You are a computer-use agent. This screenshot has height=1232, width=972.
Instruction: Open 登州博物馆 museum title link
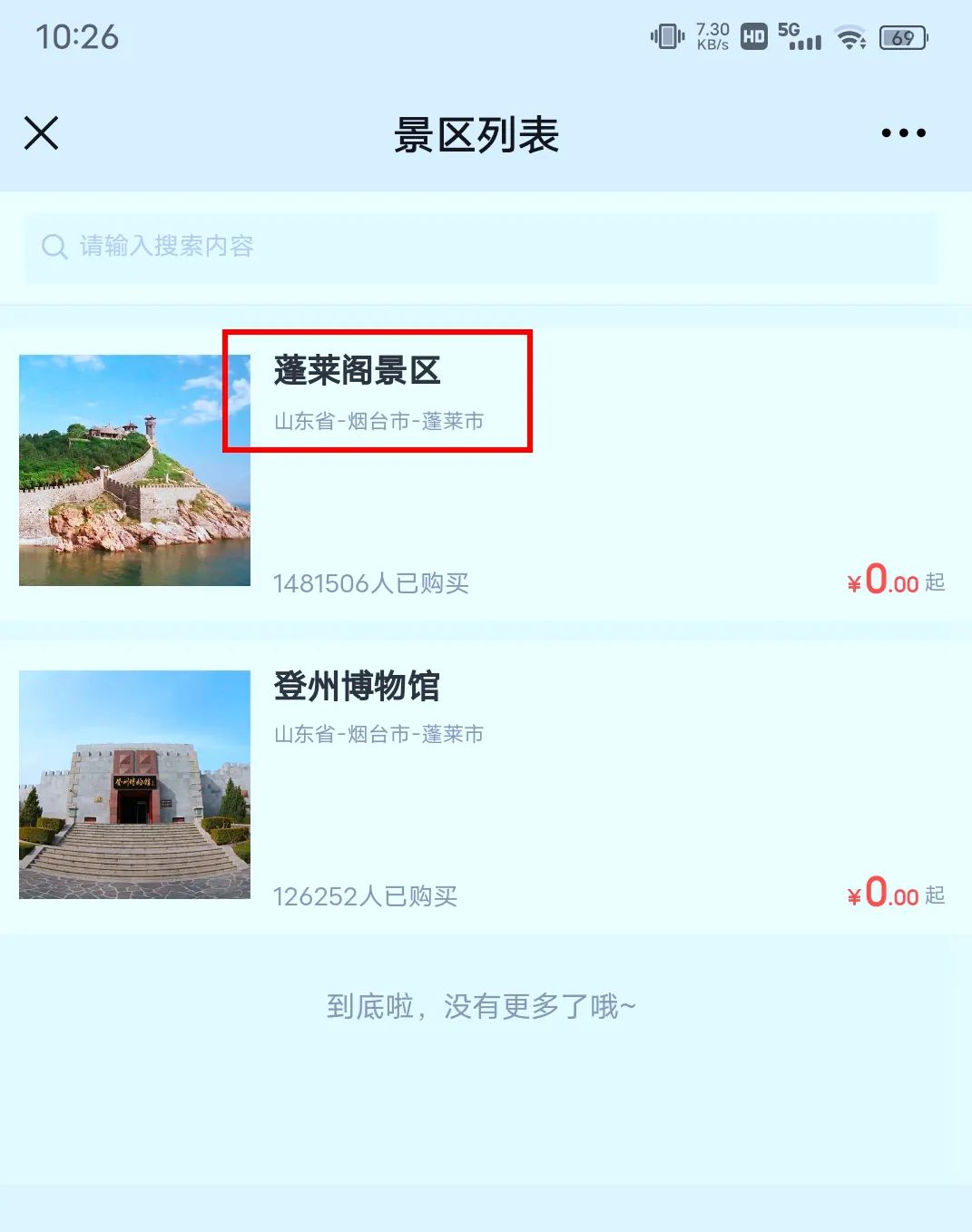tap(358, 687)
